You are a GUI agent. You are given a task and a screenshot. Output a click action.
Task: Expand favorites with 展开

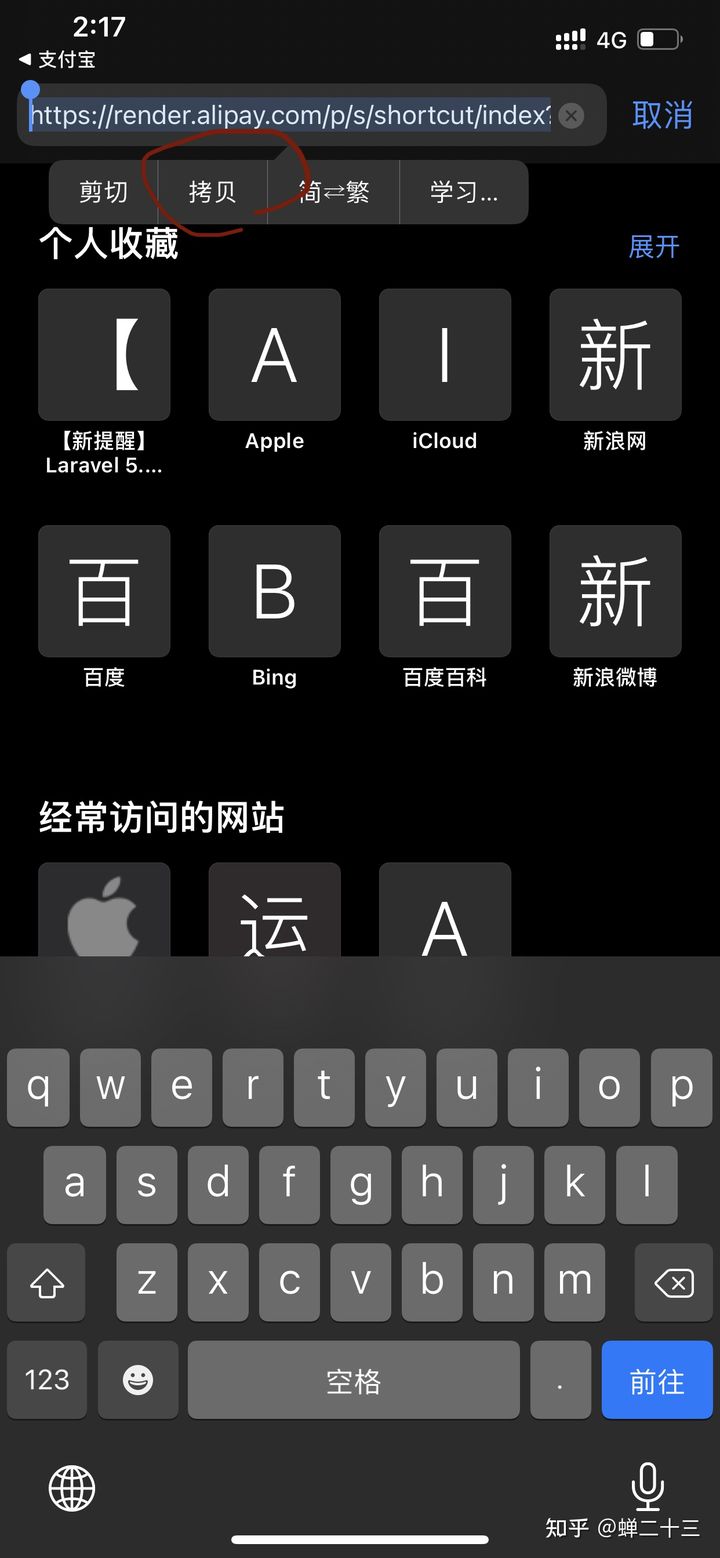[x=654, y=246]
